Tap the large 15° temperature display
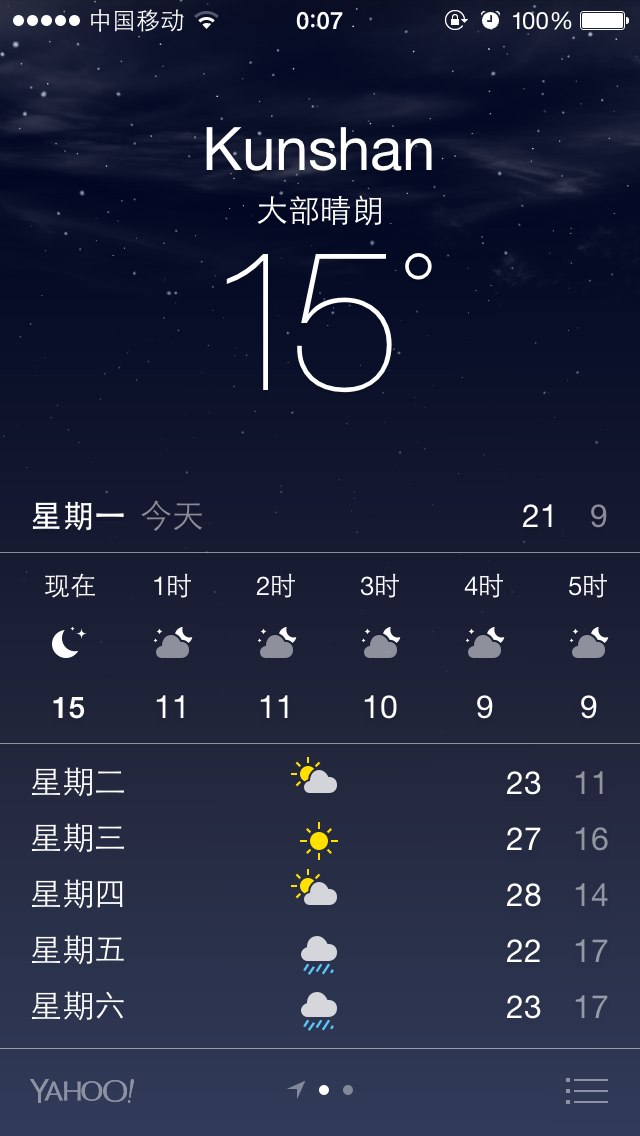Viewport: 640px width, 1136px height. tap(328, 321)
